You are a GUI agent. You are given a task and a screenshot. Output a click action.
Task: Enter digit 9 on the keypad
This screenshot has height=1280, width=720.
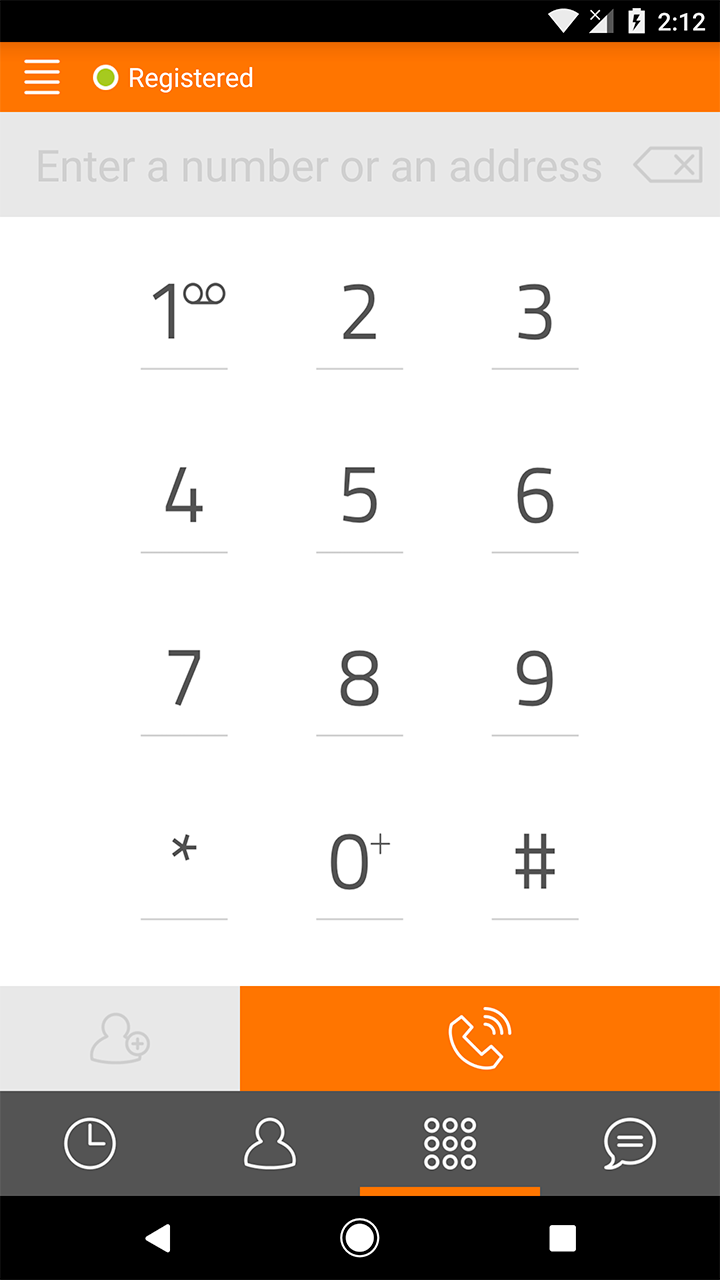535,679
